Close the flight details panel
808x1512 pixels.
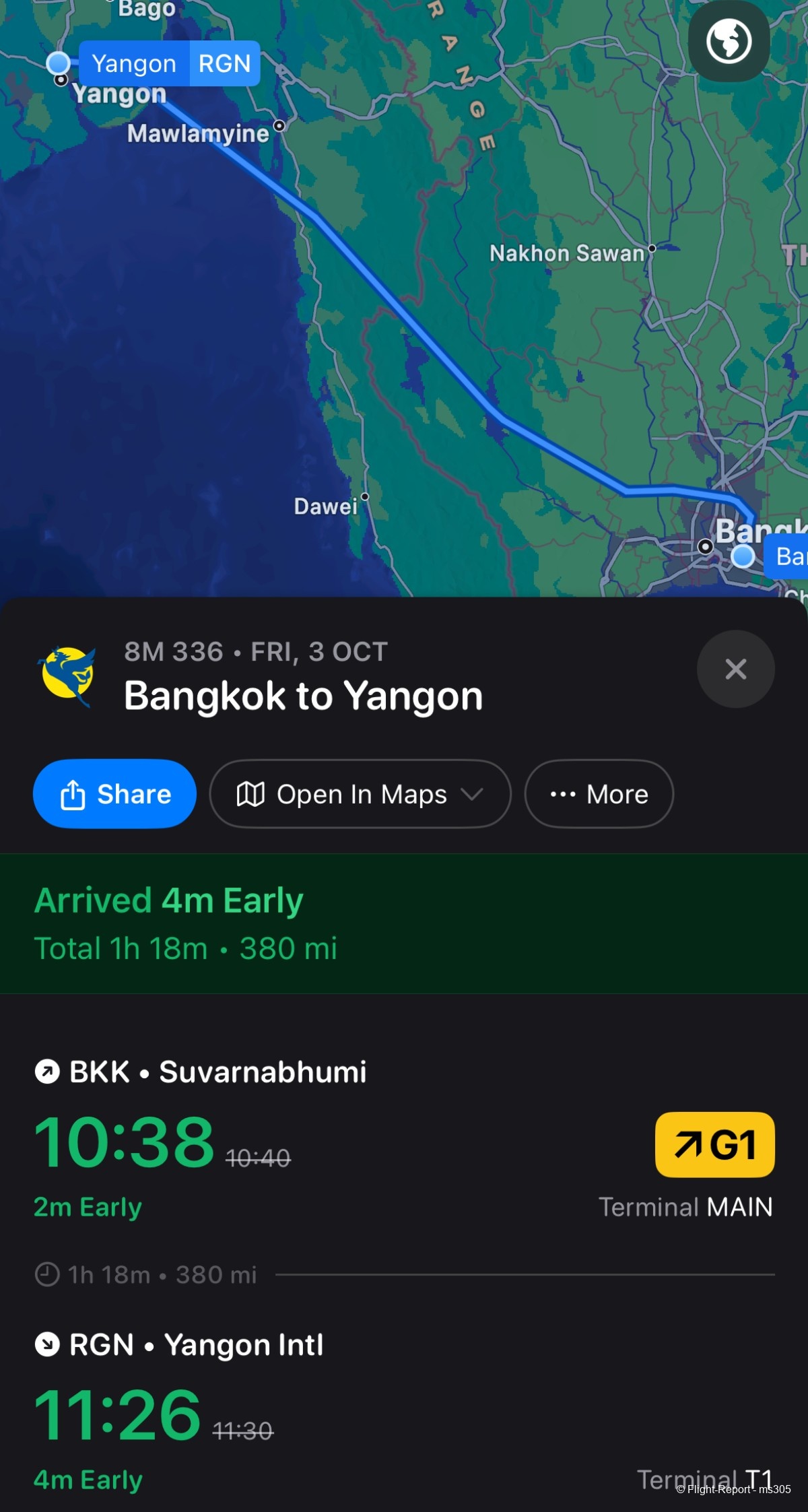(735, 669)
